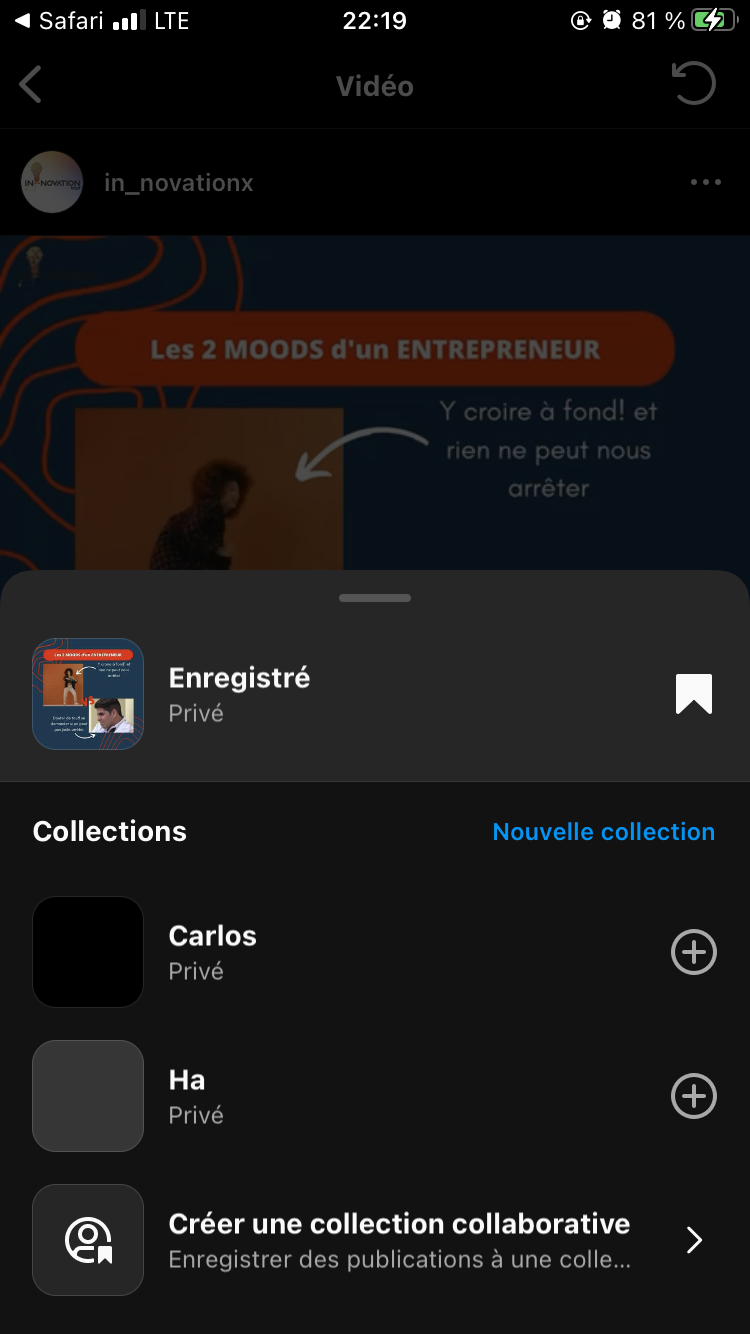
Task: Return to Safari from the status bar
Action: pyautogui.click(x=60, y=20)
